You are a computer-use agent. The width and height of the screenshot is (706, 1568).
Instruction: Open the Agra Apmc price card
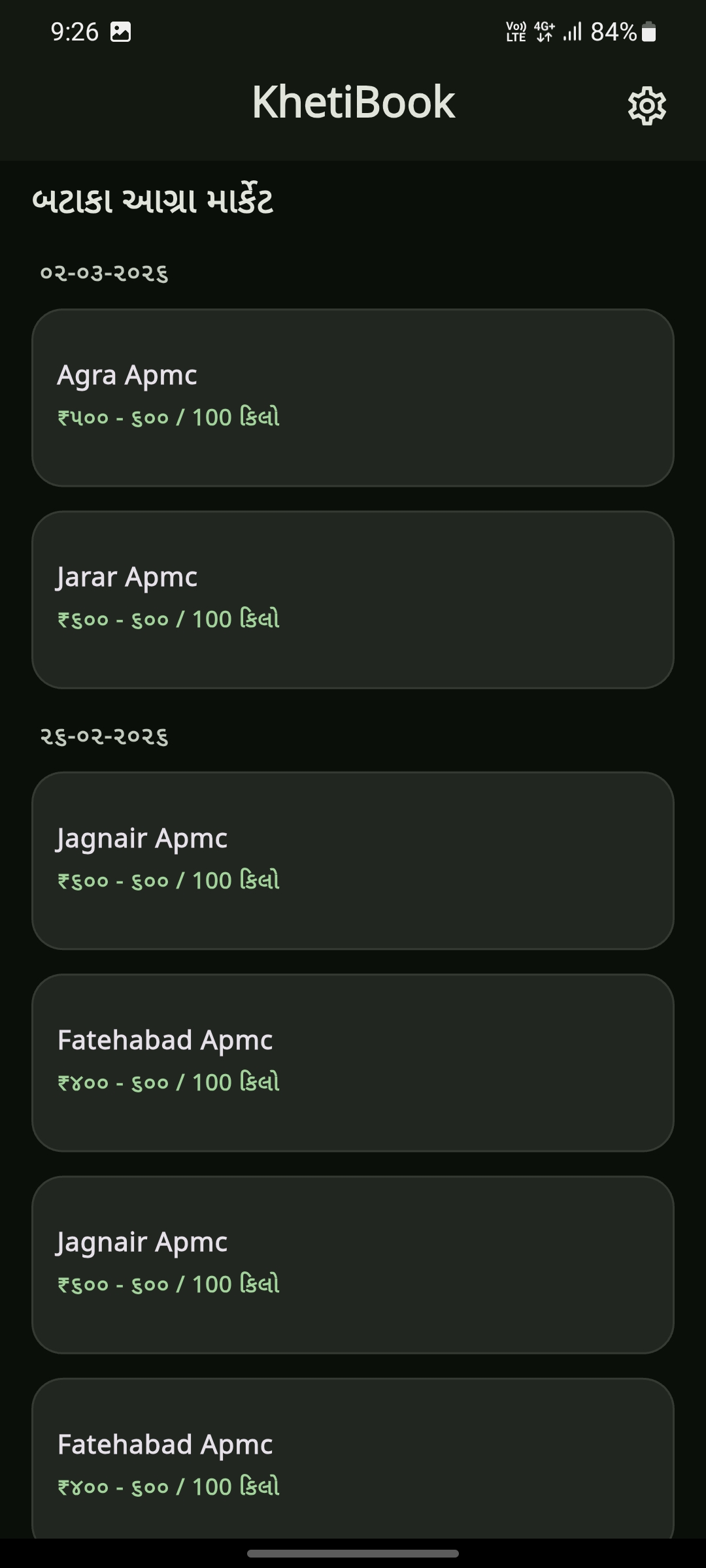(353, 397)
